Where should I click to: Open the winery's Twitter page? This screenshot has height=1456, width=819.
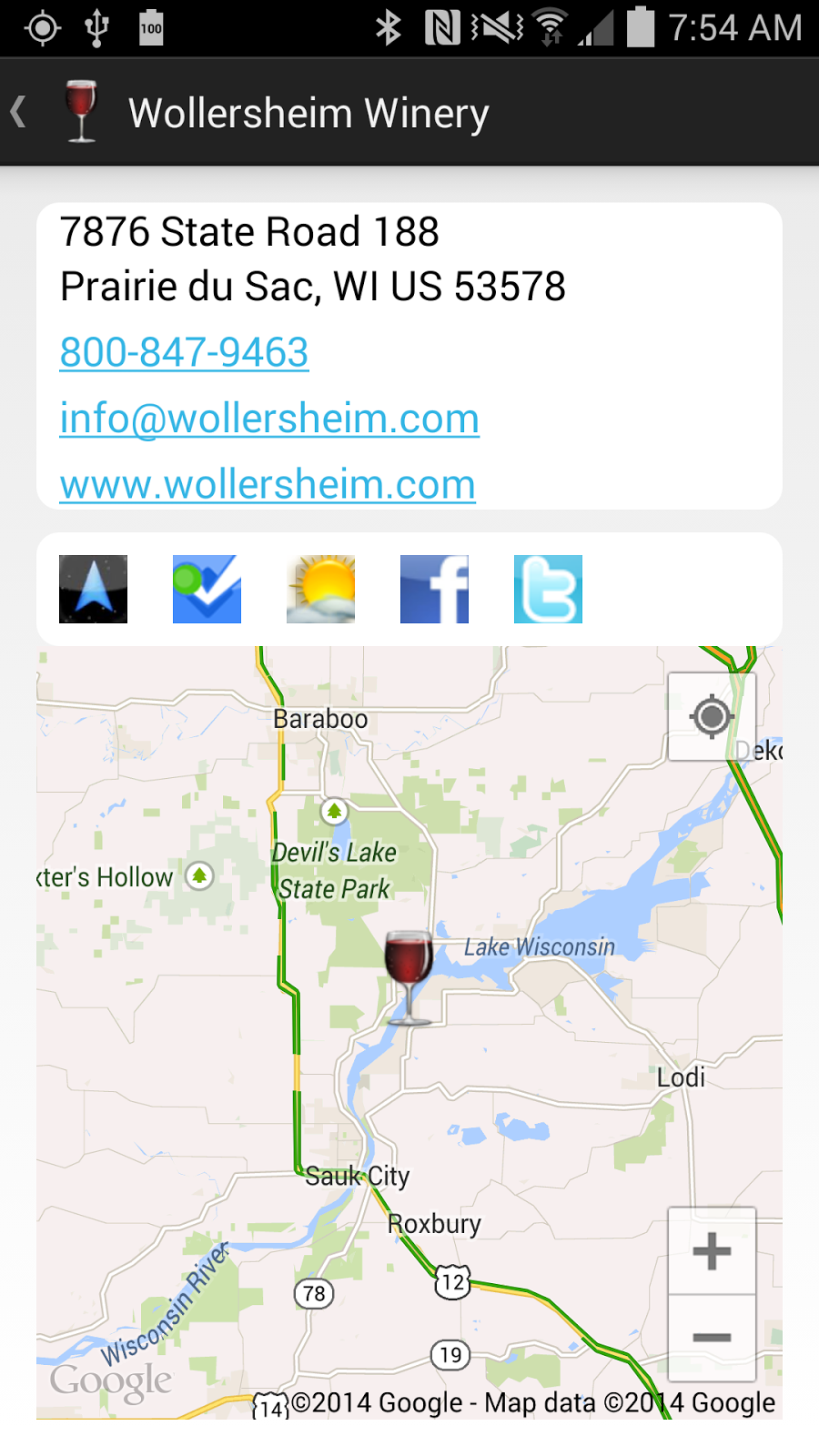pyautogui.click(x=548, y=589)
